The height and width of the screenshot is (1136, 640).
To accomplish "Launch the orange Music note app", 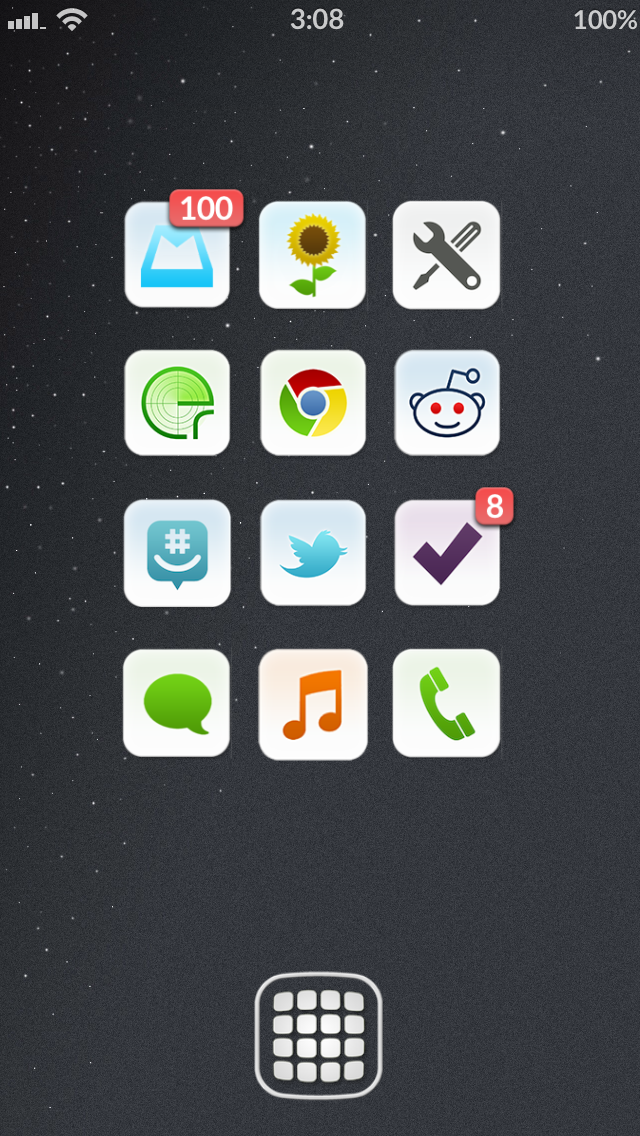I will tap(312, 703).
